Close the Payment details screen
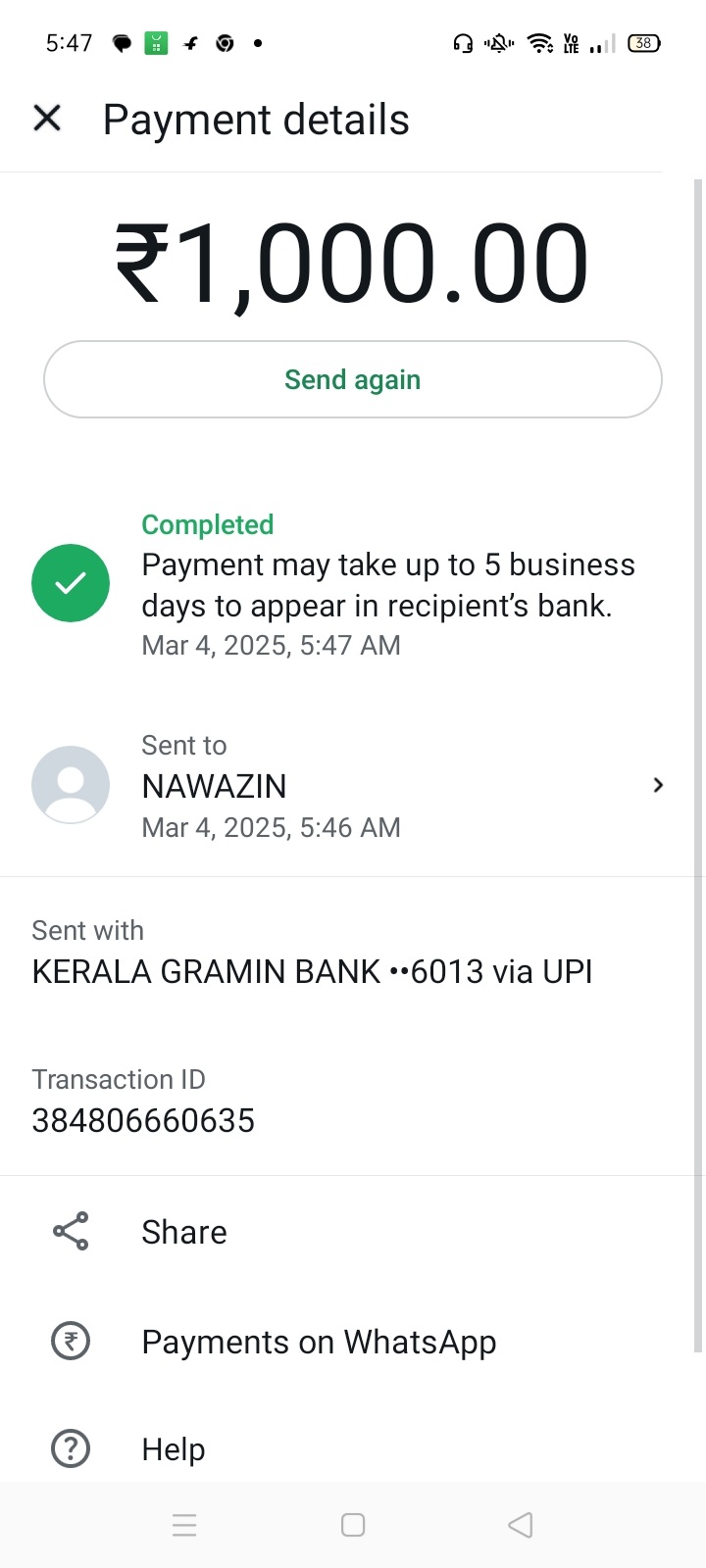706x1568 pixels. click(47, 119)
